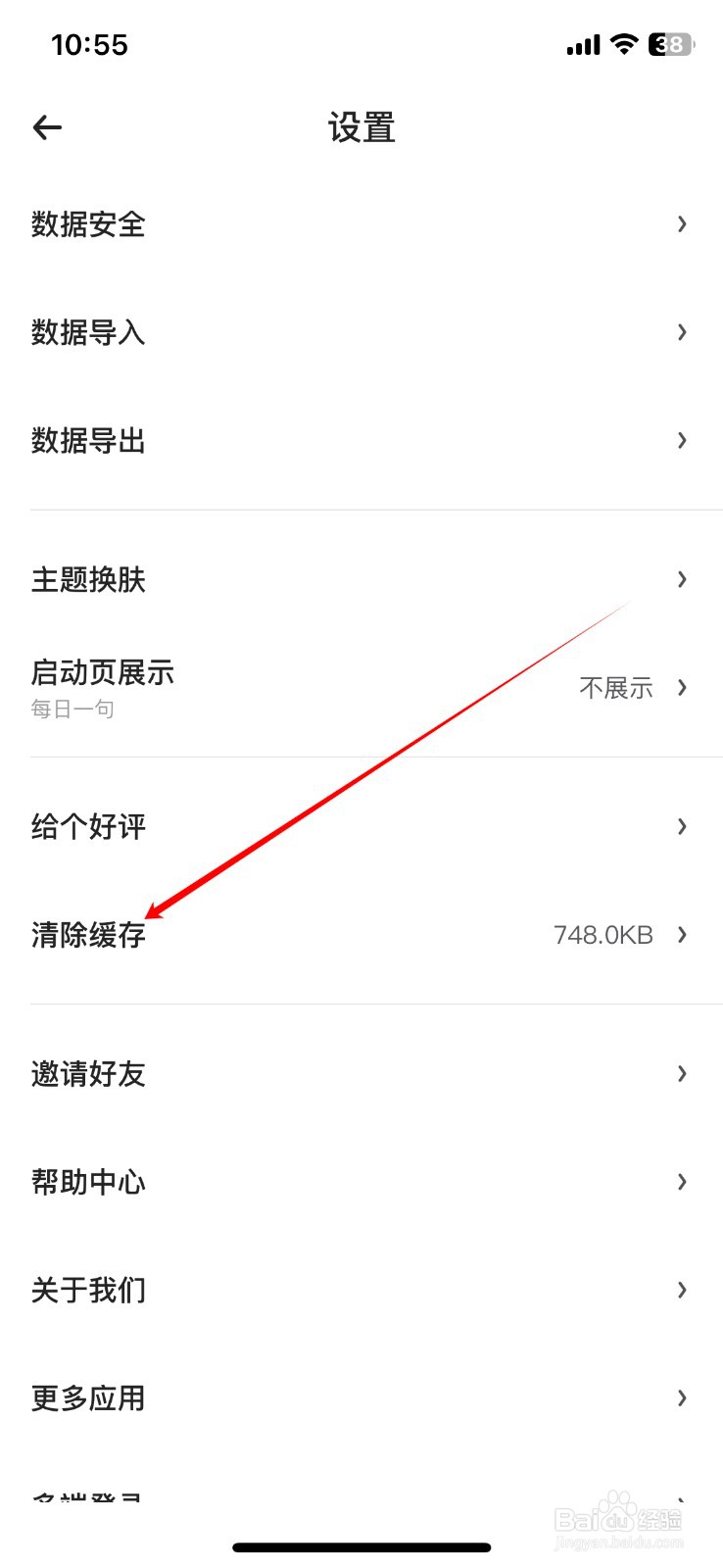This screenshot has height=1568, width=723.
Task: Click the back arrow to leave Settings
Action: click(47, 126)
